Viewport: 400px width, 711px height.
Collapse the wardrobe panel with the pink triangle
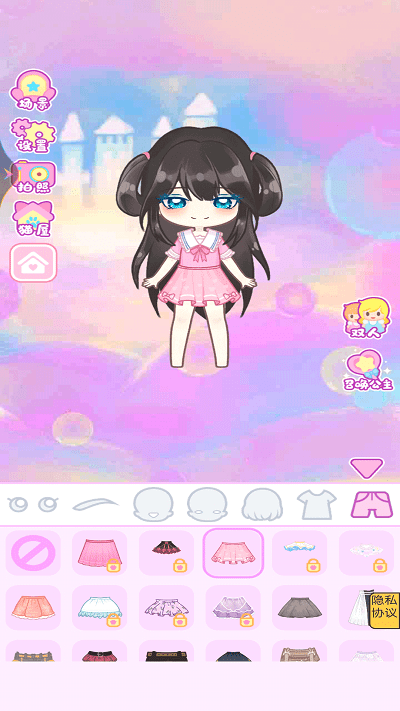(366, 468)
